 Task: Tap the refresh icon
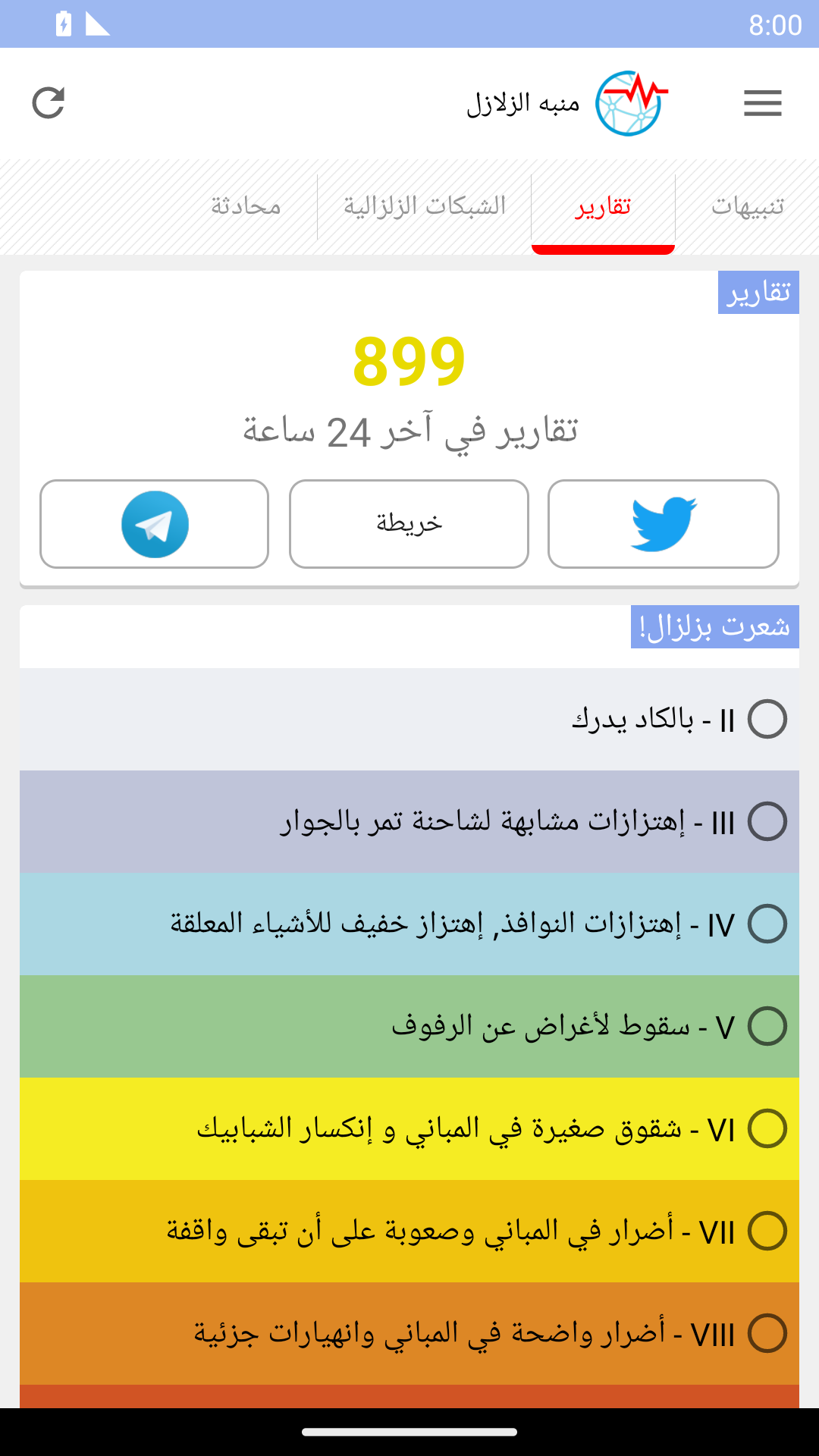point(49,103)
